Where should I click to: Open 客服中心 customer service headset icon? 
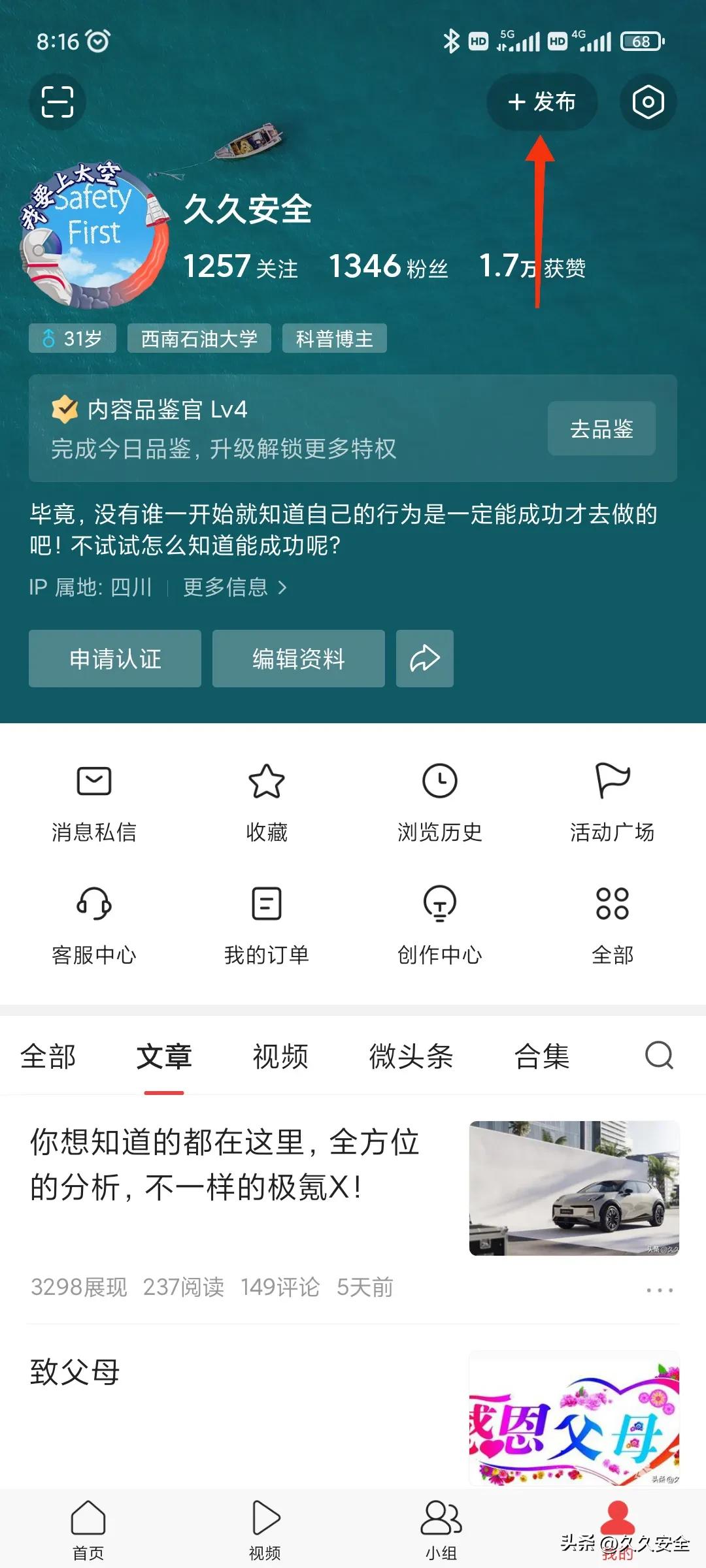(92, 905)
